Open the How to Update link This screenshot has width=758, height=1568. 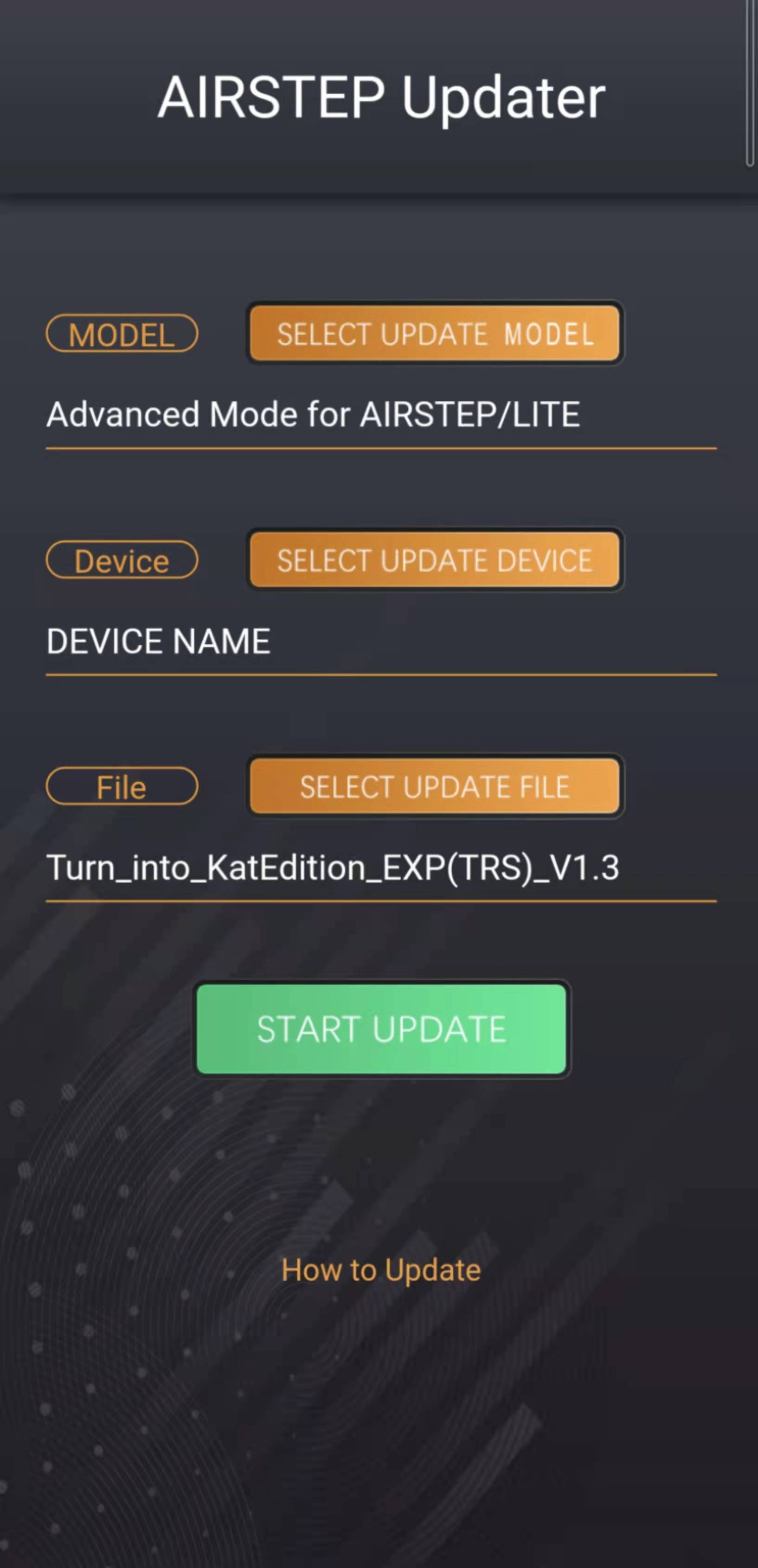(381, 1270)
